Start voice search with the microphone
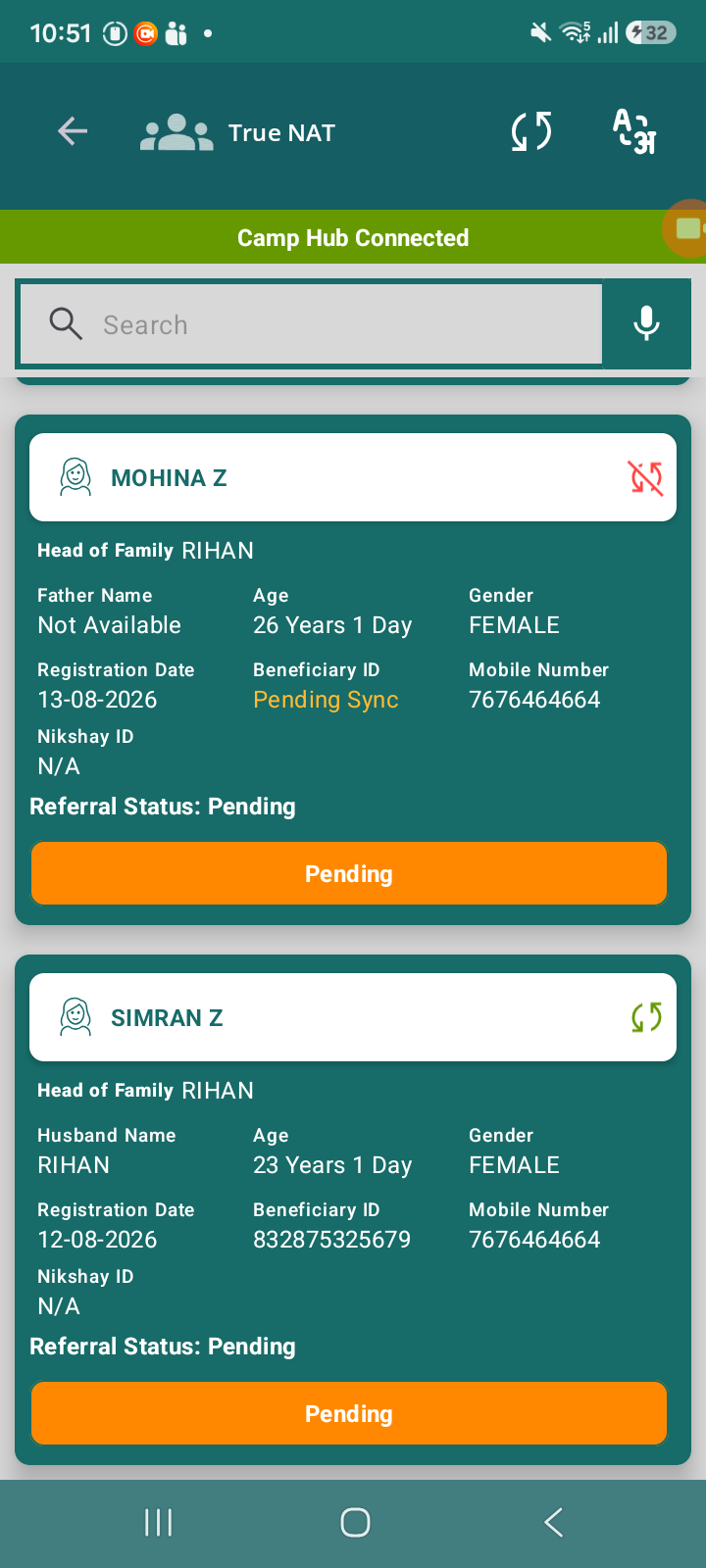The image size is (706, 1568). pos(646,323)
